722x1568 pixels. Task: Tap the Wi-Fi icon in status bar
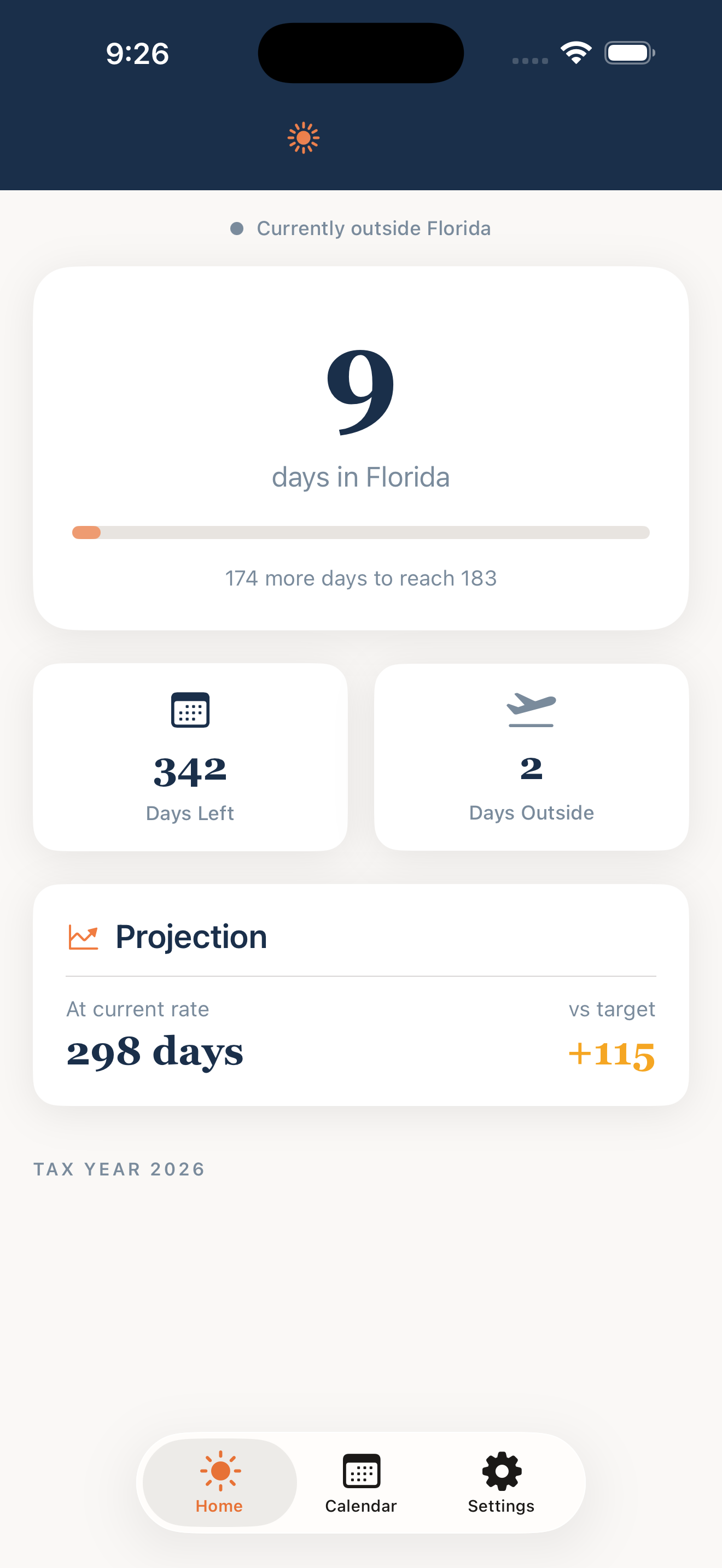[x=576, y=52]
